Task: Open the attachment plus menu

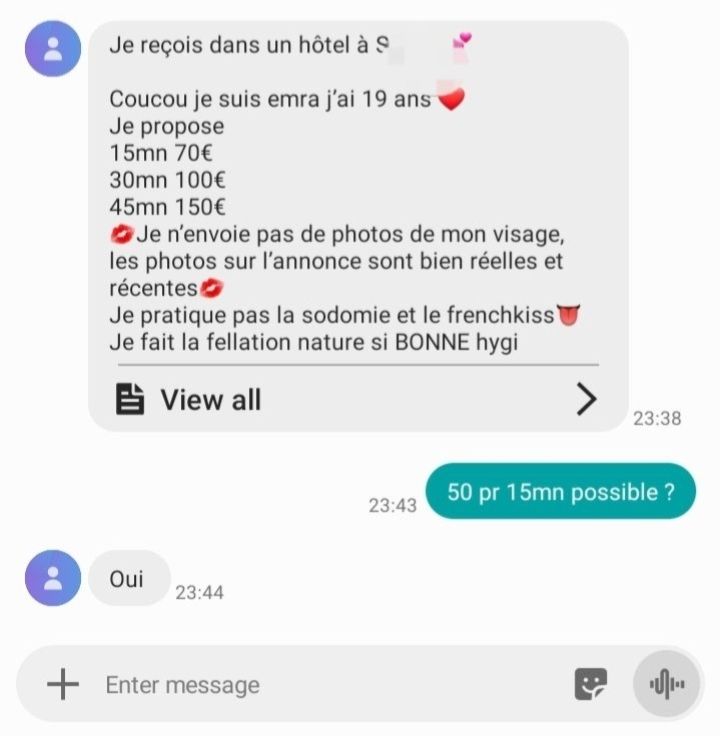Action: click(63, 684)
